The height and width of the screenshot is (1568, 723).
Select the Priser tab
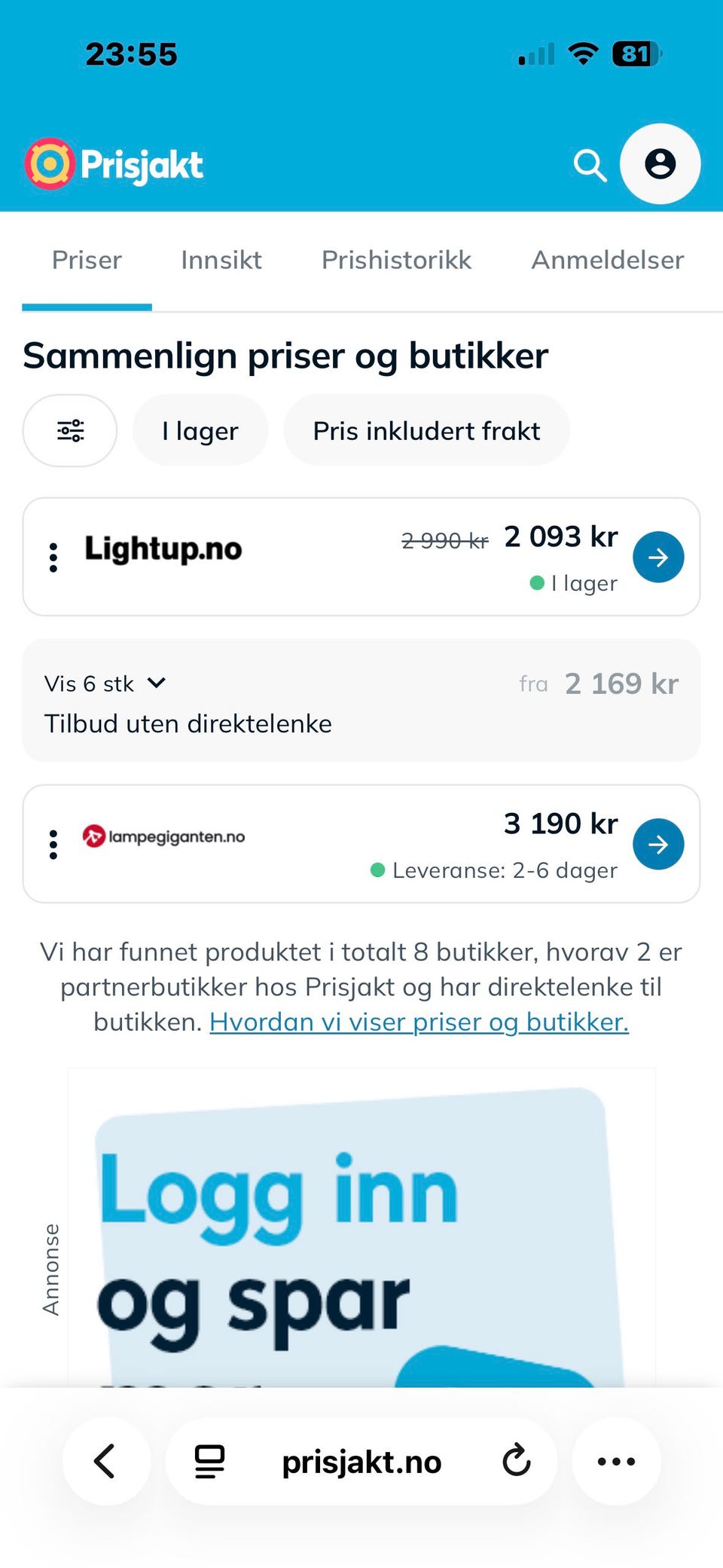pyautogui.click(x=87, y=260)
